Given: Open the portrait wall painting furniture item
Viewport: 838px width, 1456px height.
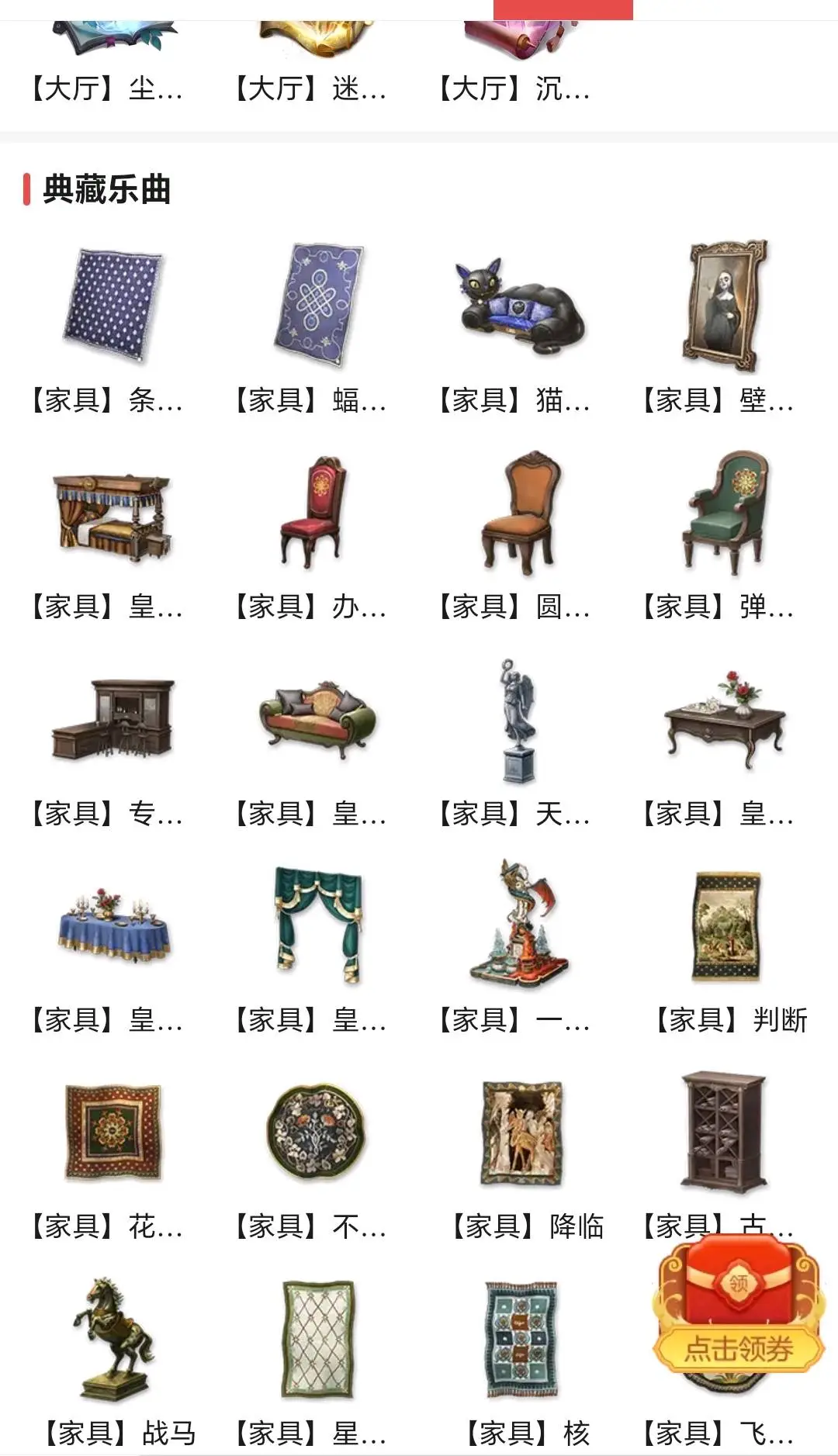Looking at the screenshot, I should point(723,306).
